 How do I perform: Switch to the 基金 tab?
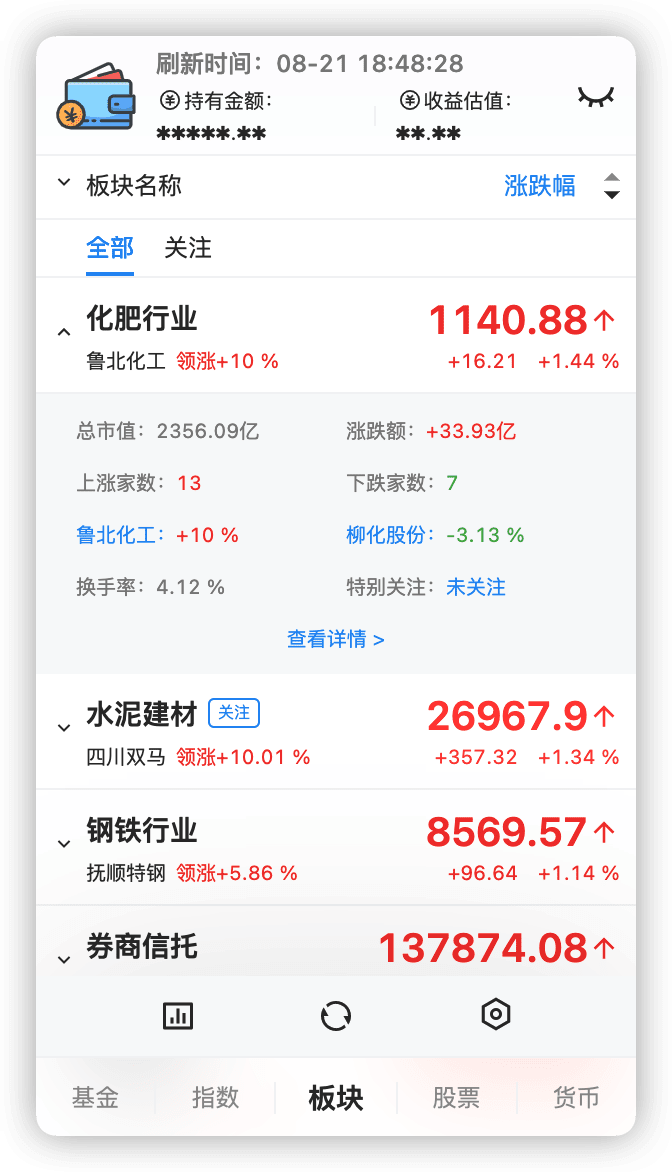tap(95, 1098)
